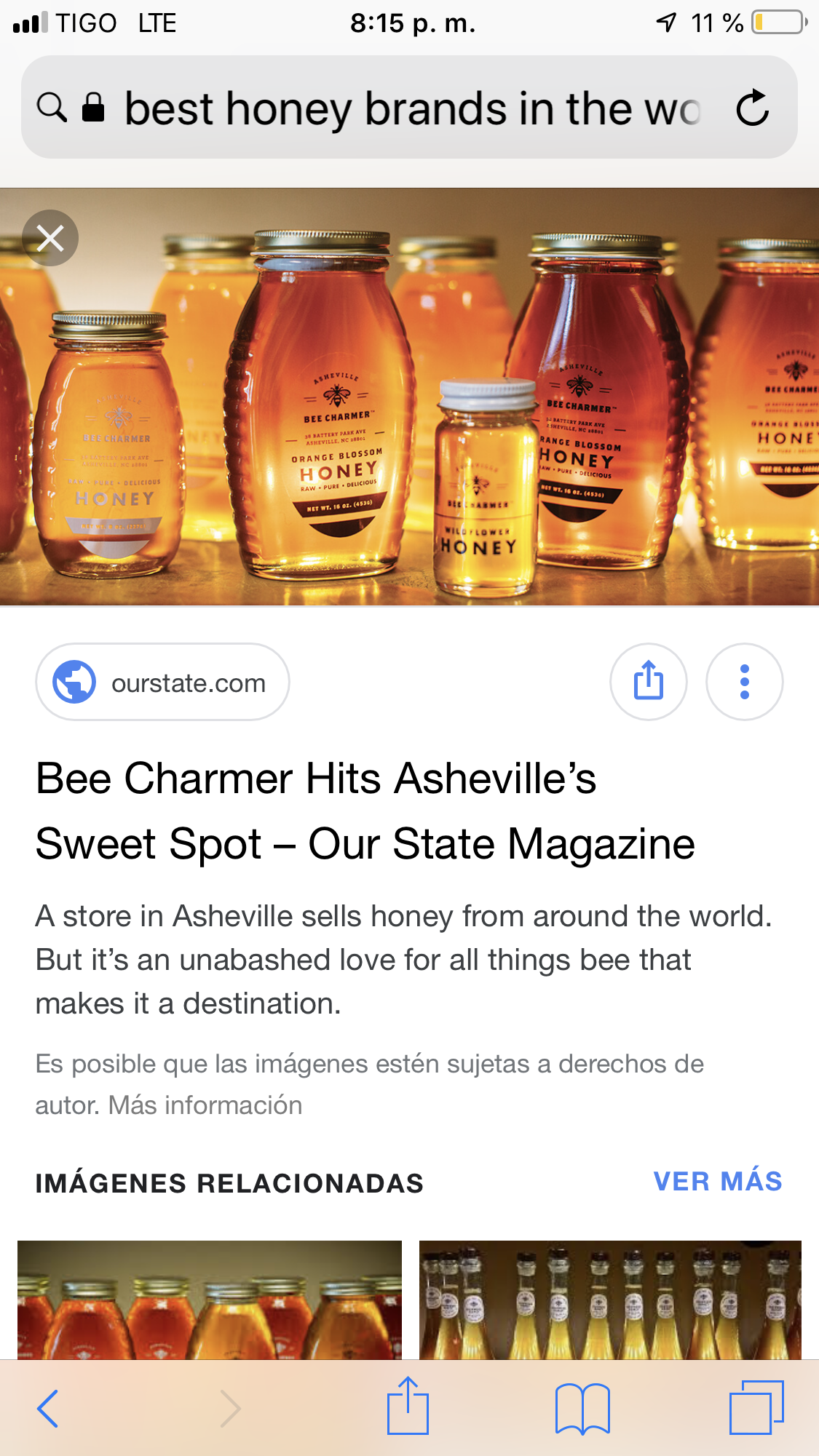Open the Safari share sheet
This screenshot has width=819, height=1456.
point(408,1406)
